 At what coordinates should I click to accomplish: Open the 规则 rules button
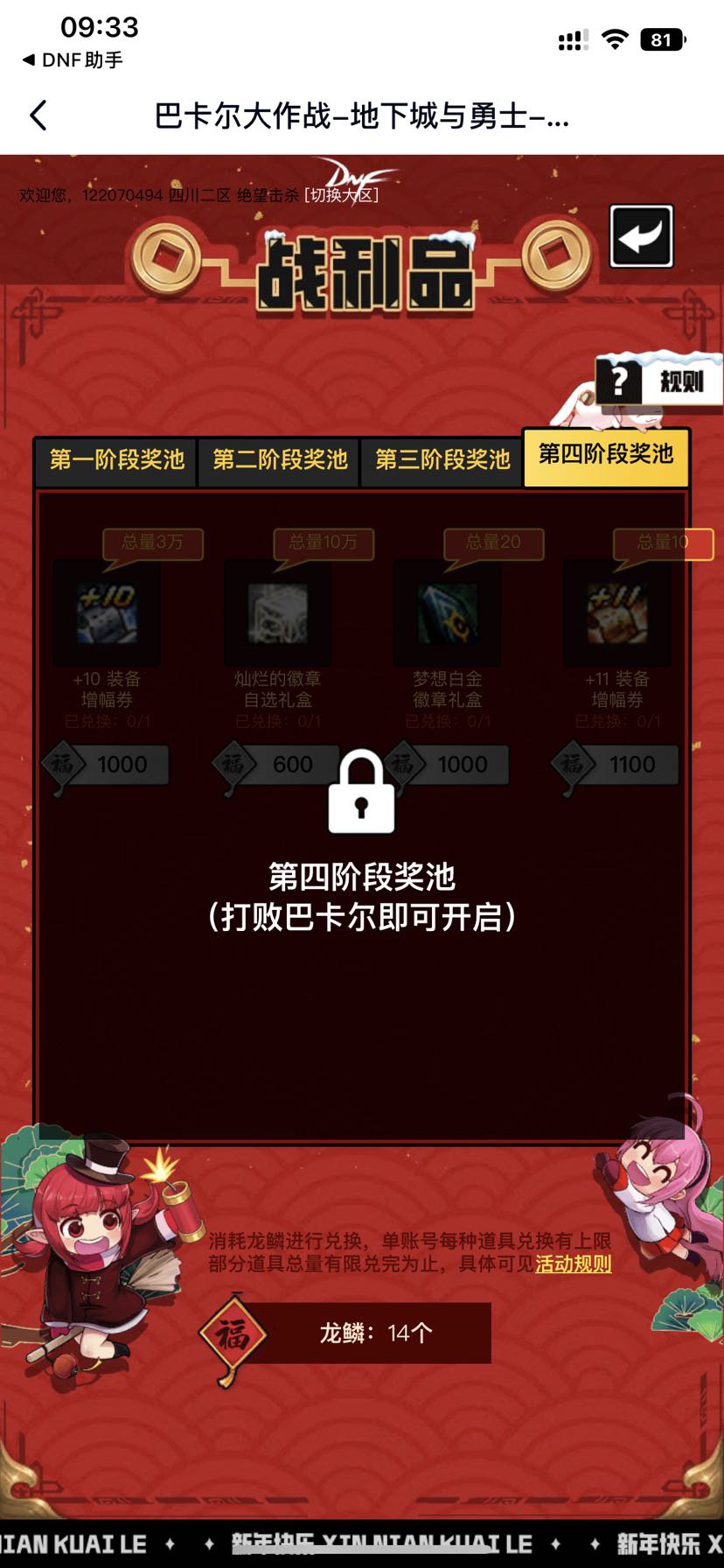click(x=659, y=381)
